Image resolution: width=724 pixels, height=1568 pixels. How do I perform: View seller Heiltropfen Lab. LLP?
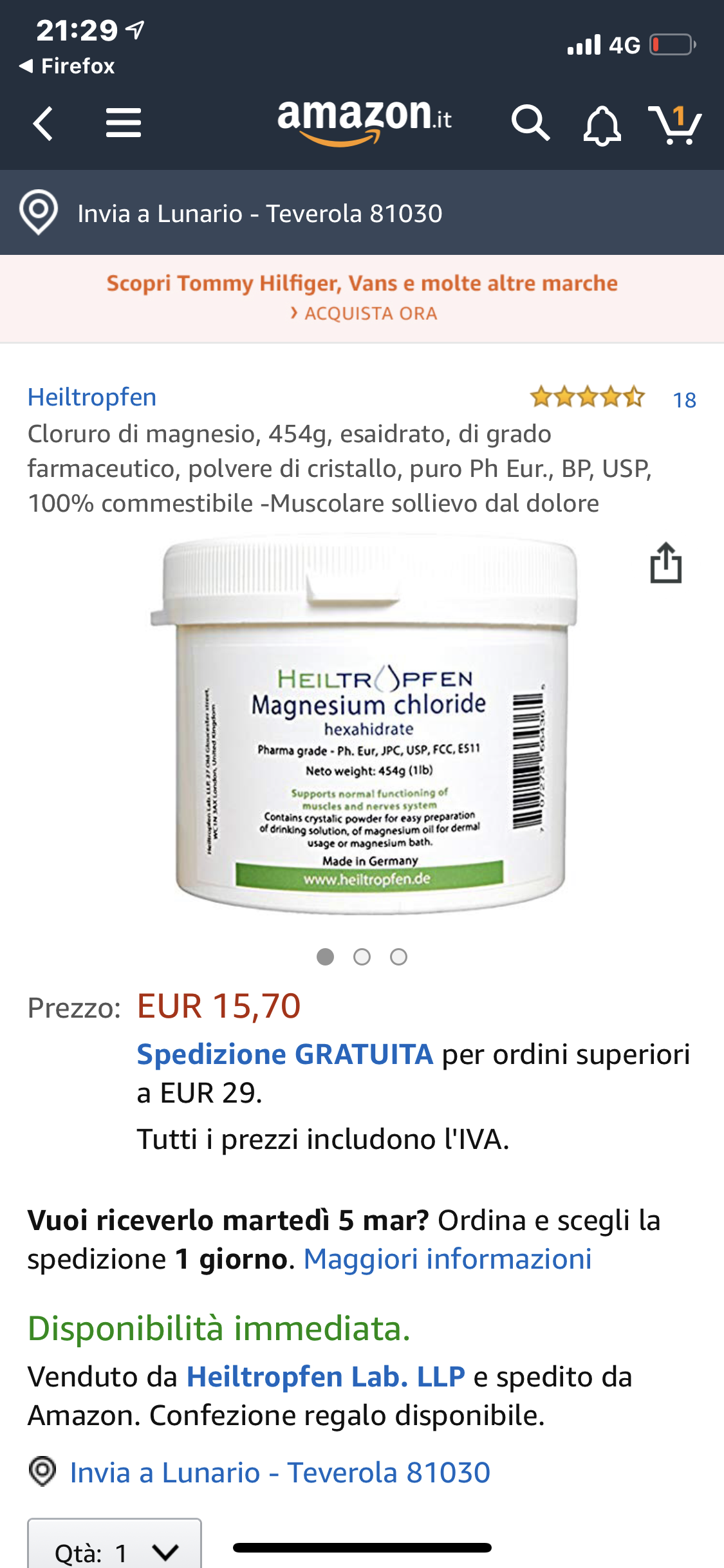[x=326, y=1377]
